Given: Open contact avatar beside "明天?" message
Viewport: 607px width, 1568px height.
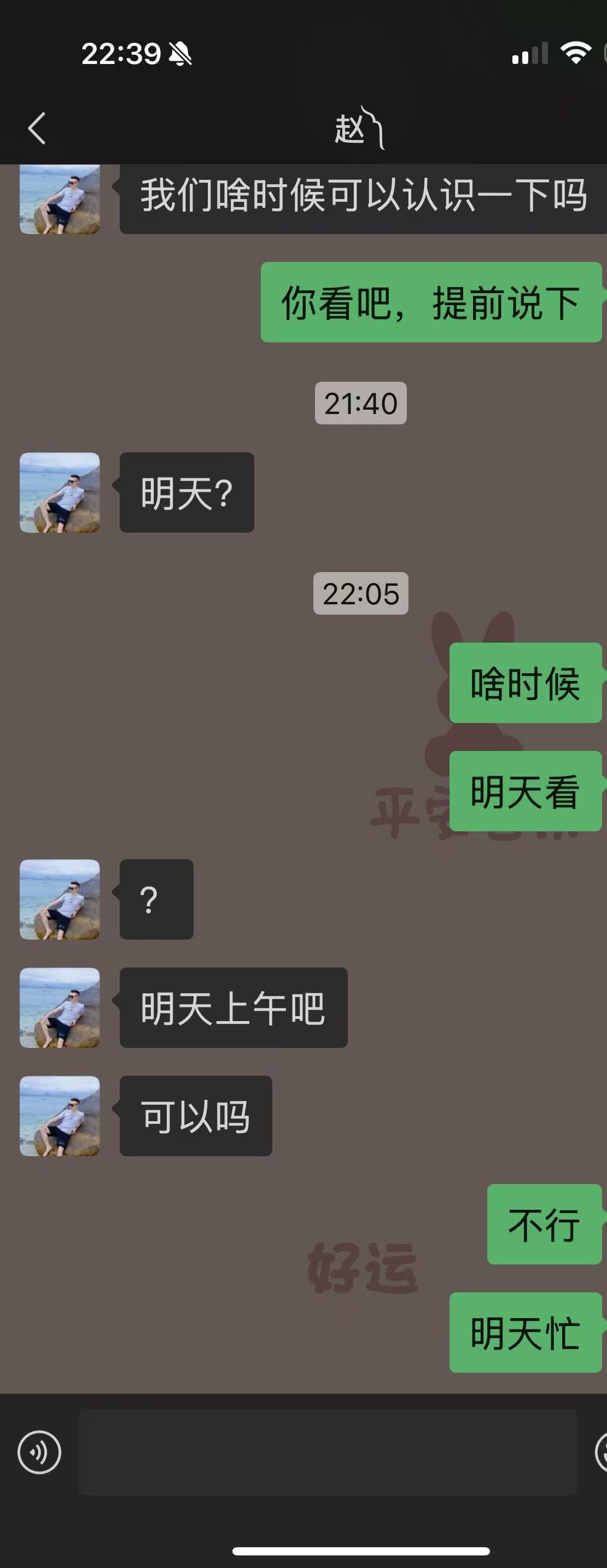Looking at the screenshot, I should (60, 492).
